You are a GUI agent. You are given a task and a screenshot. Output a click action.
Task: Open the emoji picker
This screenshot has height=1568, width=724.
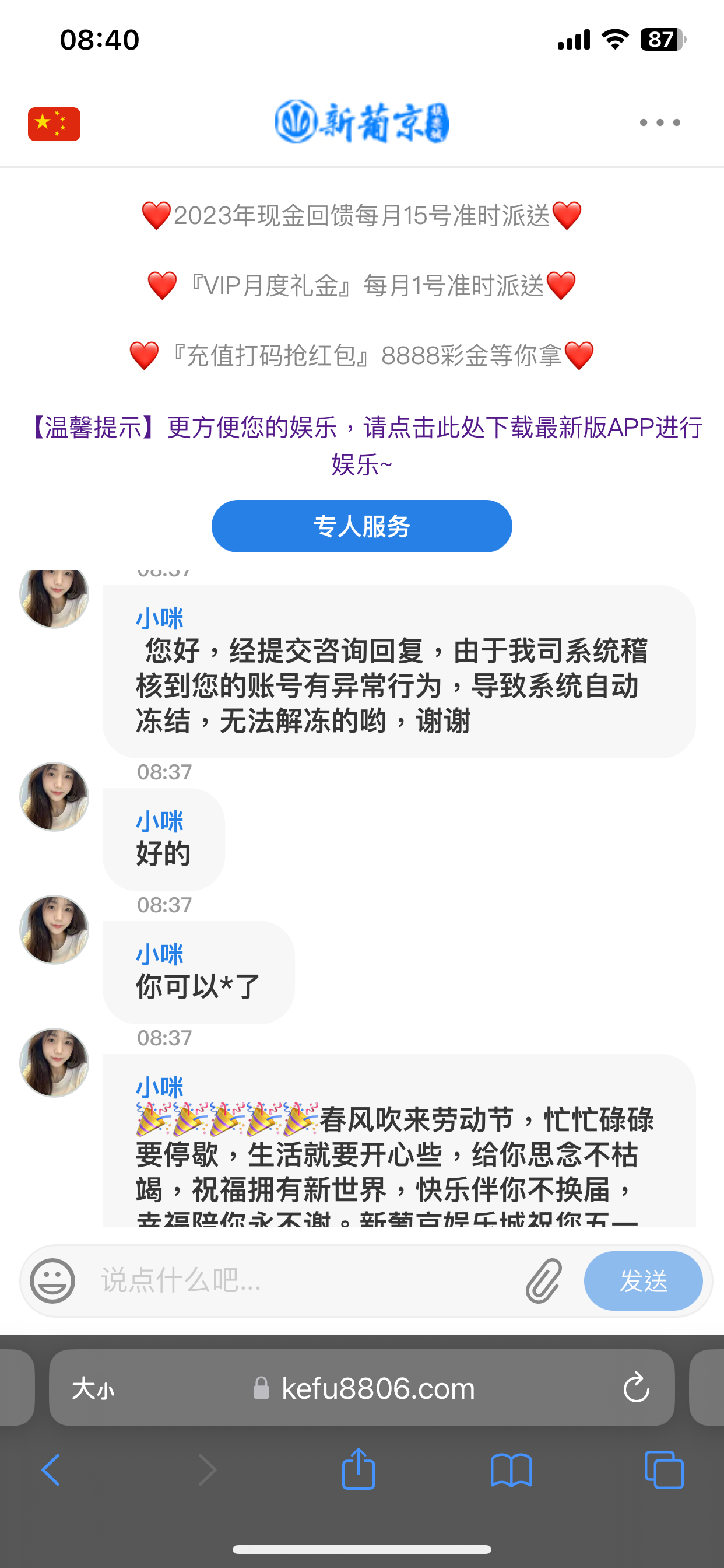[52, 1280]
